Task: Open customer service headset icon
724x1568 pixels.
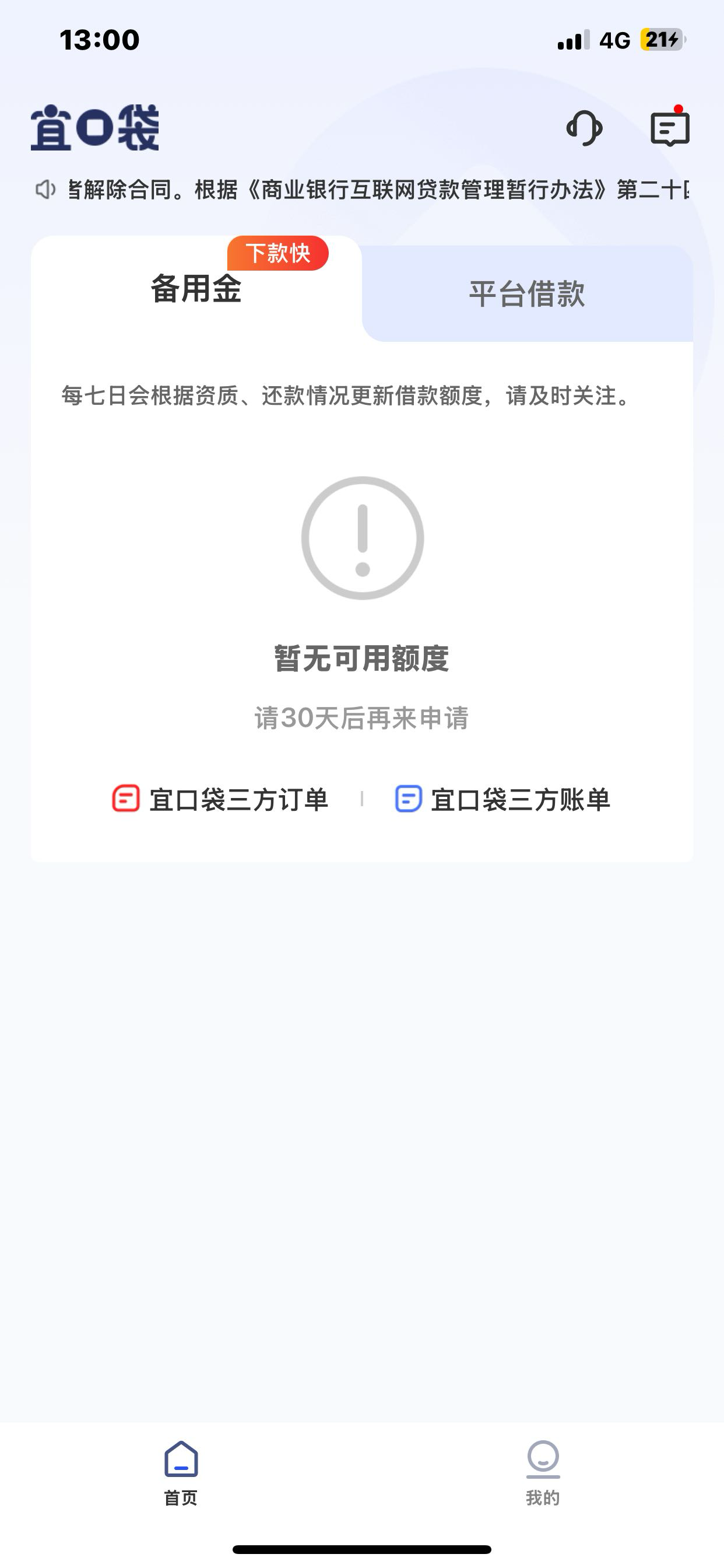Action: click(x=584, y=128)
